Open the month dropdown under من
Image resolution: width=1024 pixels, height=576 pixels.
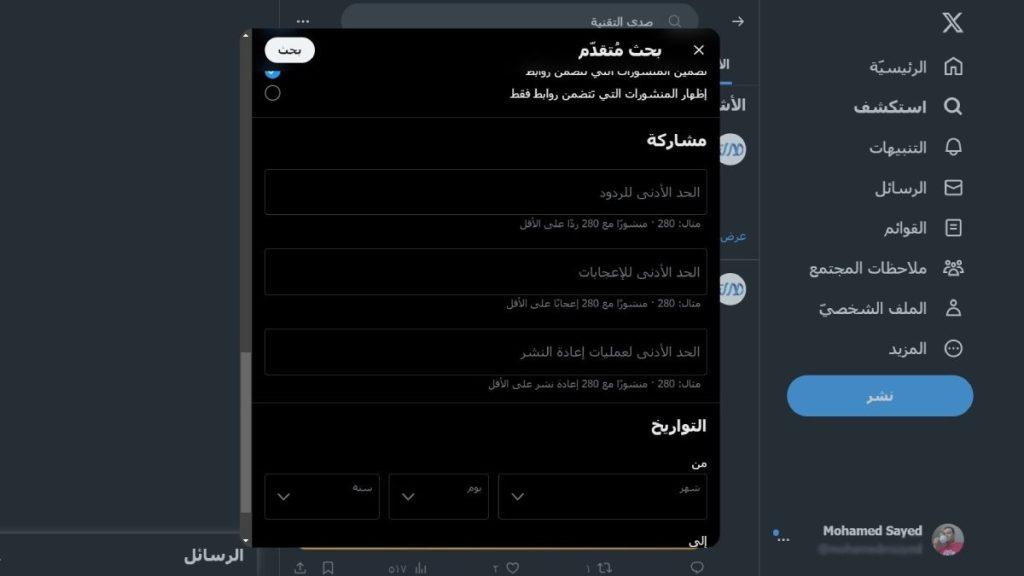[x=602, y=496]
